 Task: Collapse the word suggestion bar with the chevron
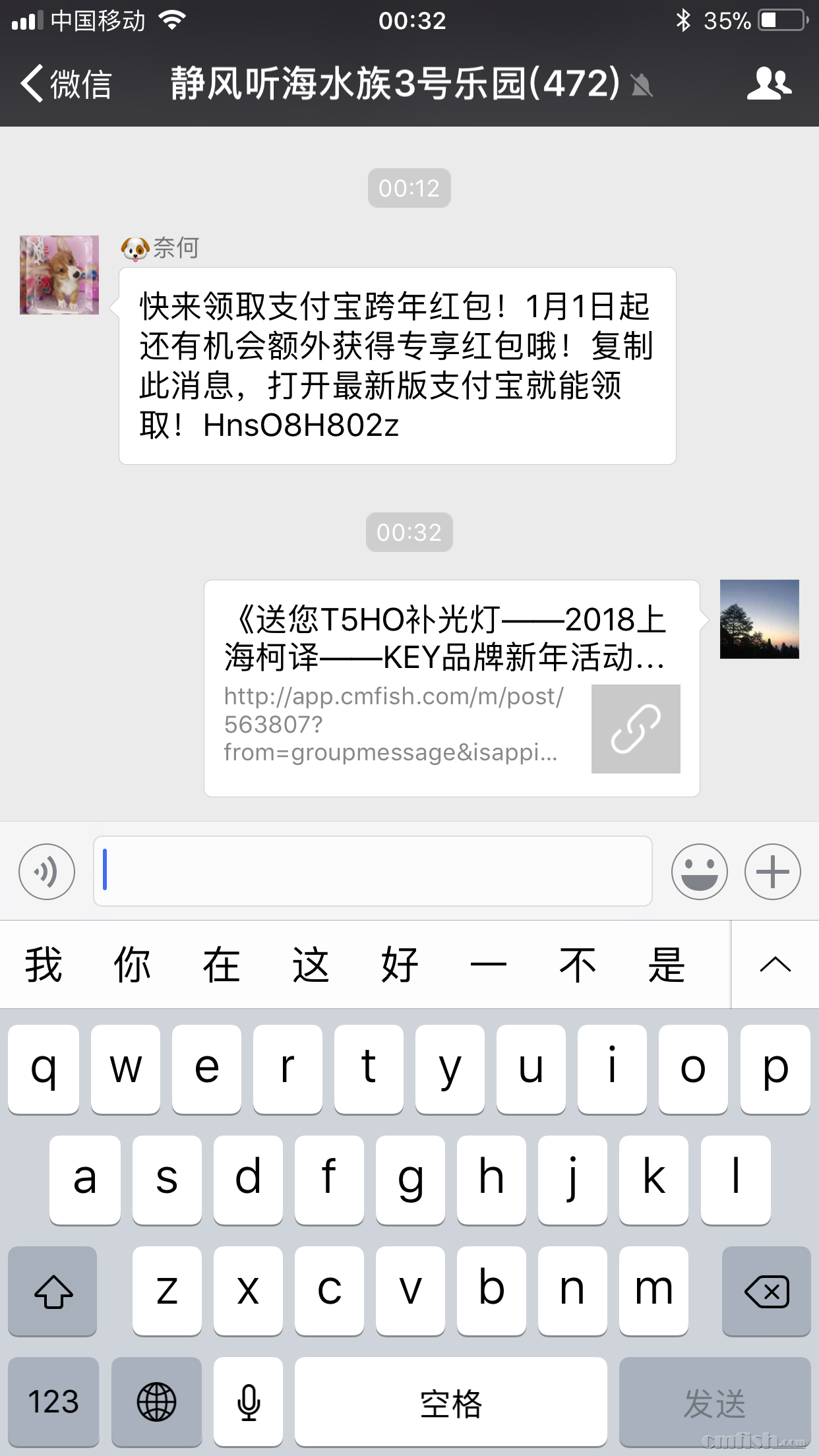774,965
